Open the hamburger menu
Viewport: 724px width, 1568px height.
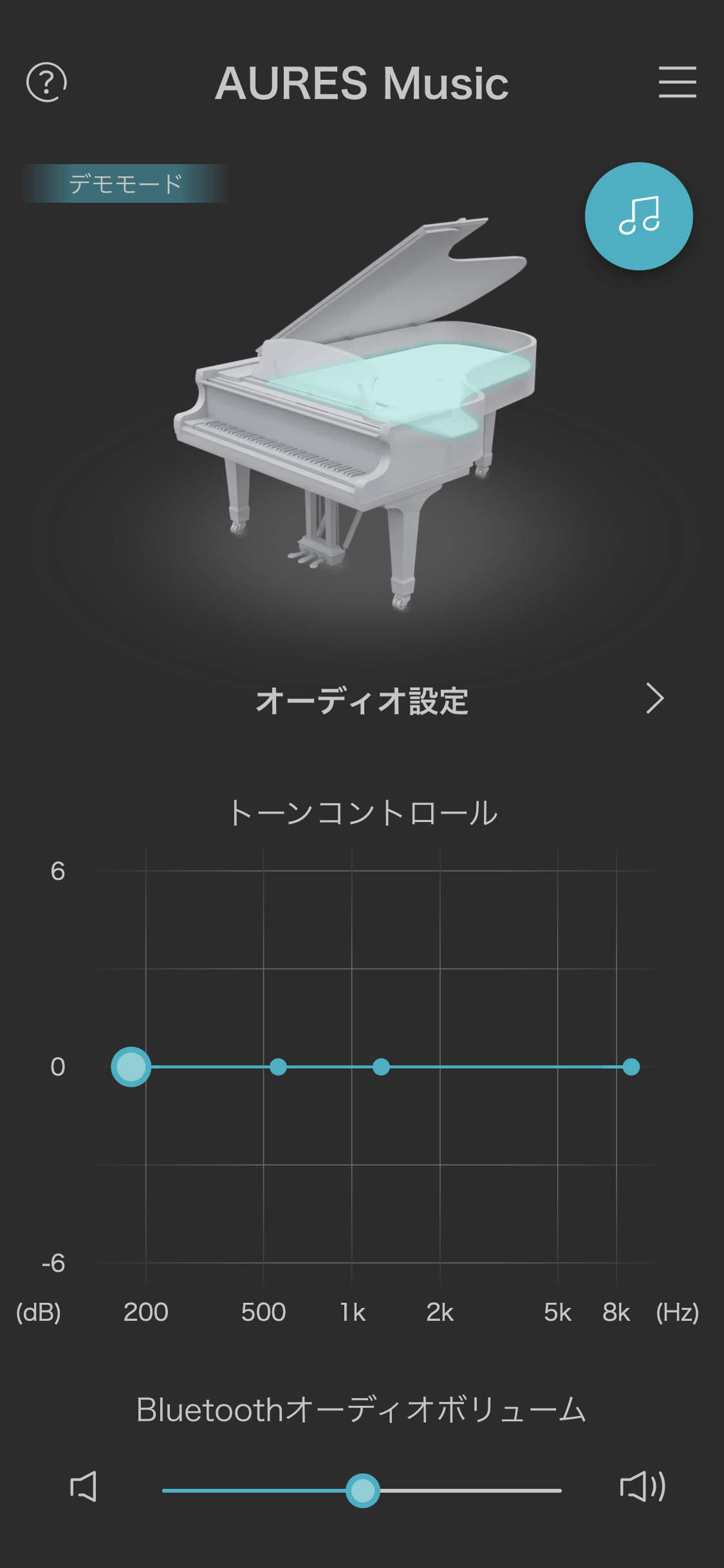(678, 82)
